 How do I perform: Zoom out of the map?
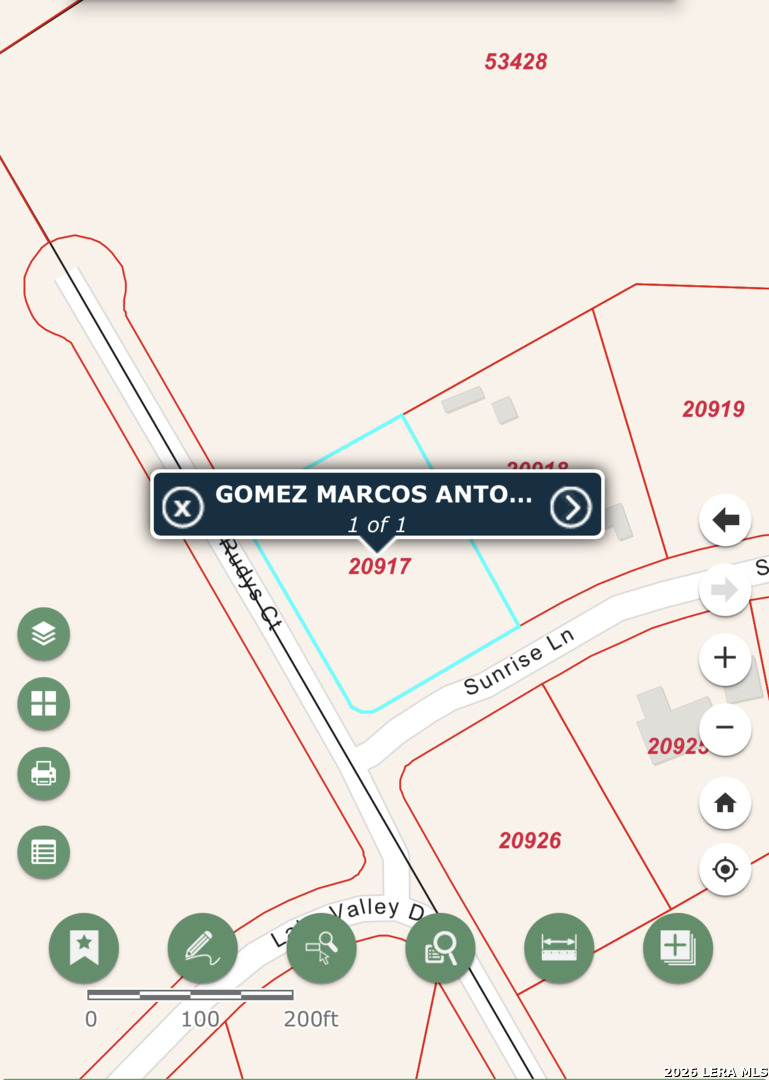pos(725,727)
